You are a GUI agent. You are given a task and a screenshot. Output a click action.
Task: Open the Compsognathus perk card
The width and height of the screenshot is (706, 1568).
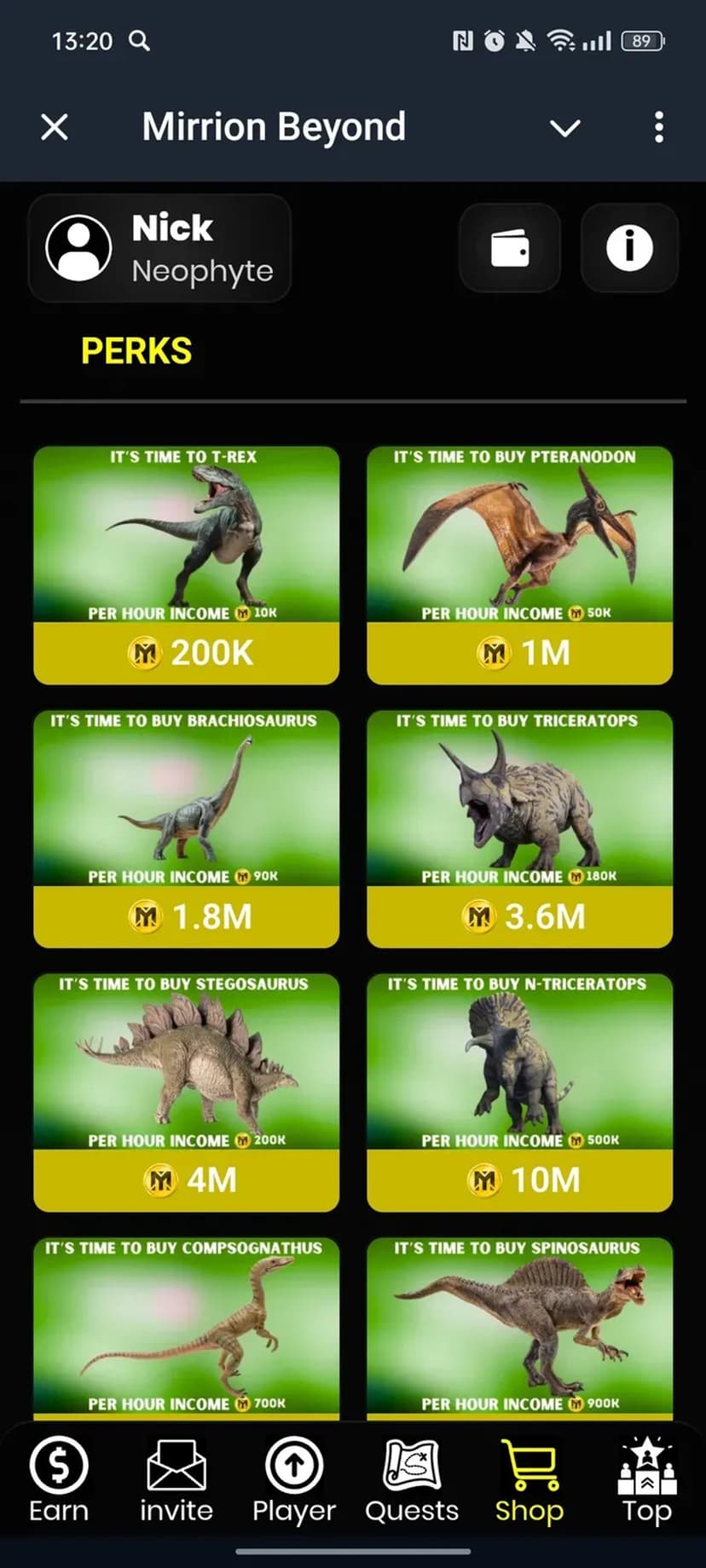(187, 1326)
